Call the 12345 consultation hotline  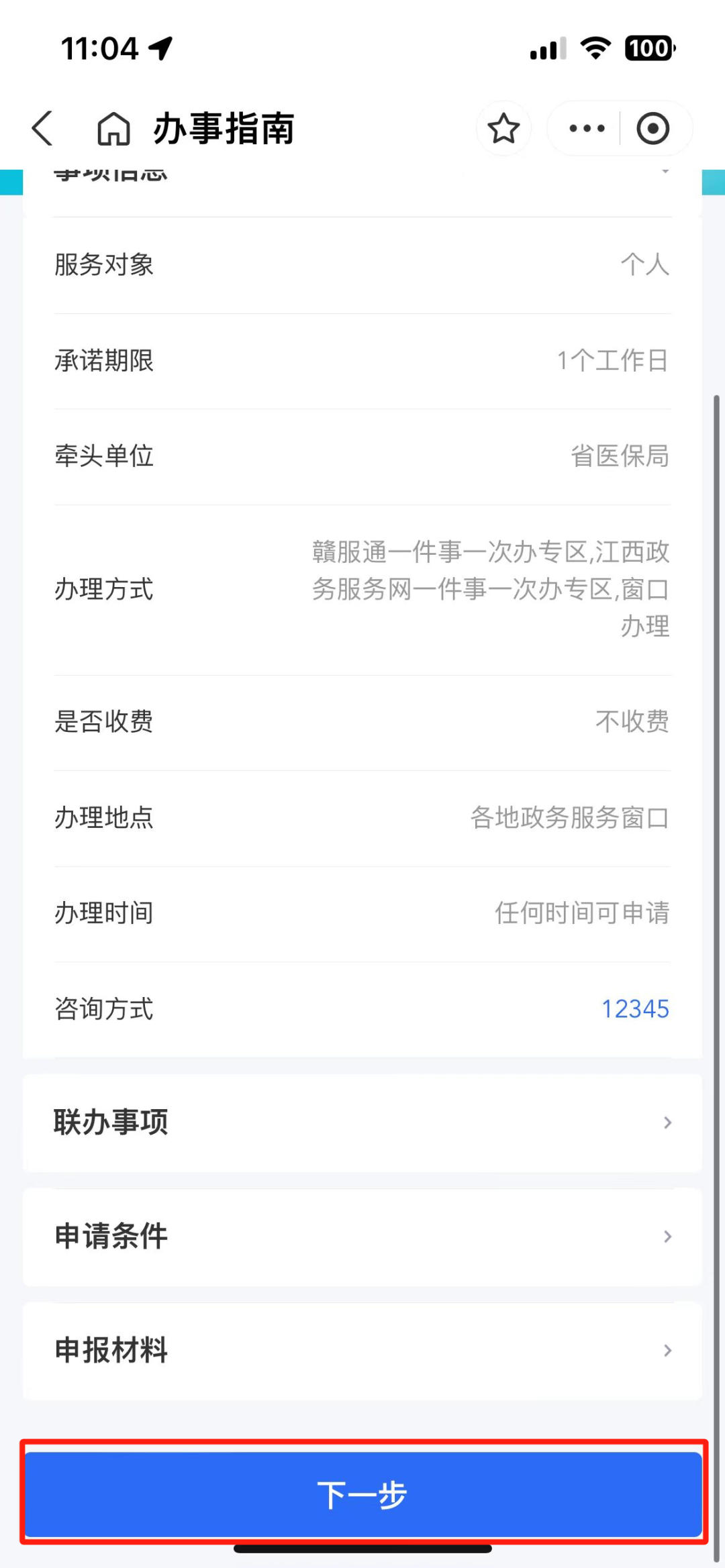click(x=634, y=1009)
